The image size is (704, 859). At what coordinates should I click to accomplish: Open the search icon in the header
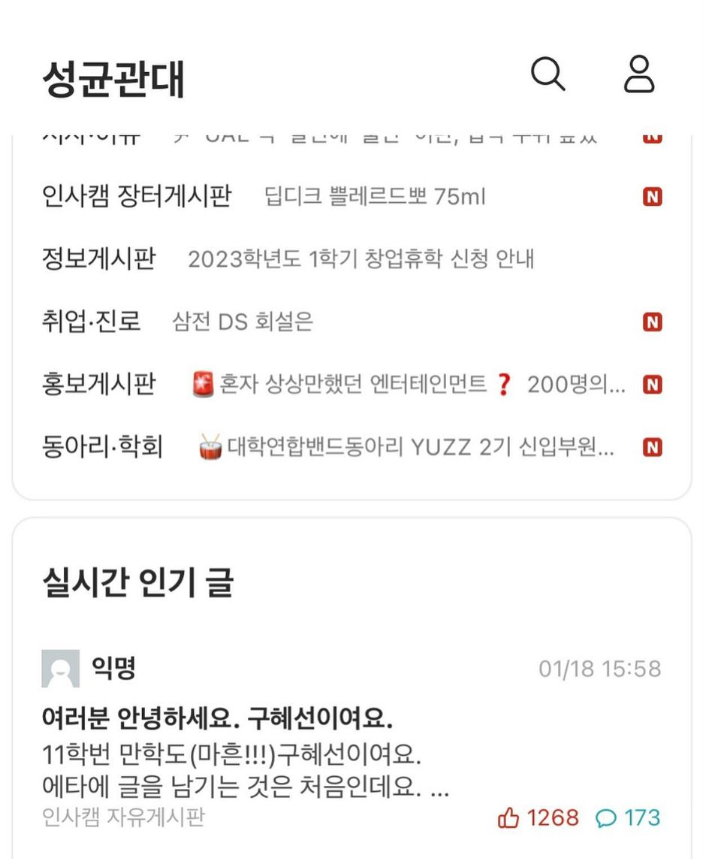pyautogui.click(x=547, y=75)
